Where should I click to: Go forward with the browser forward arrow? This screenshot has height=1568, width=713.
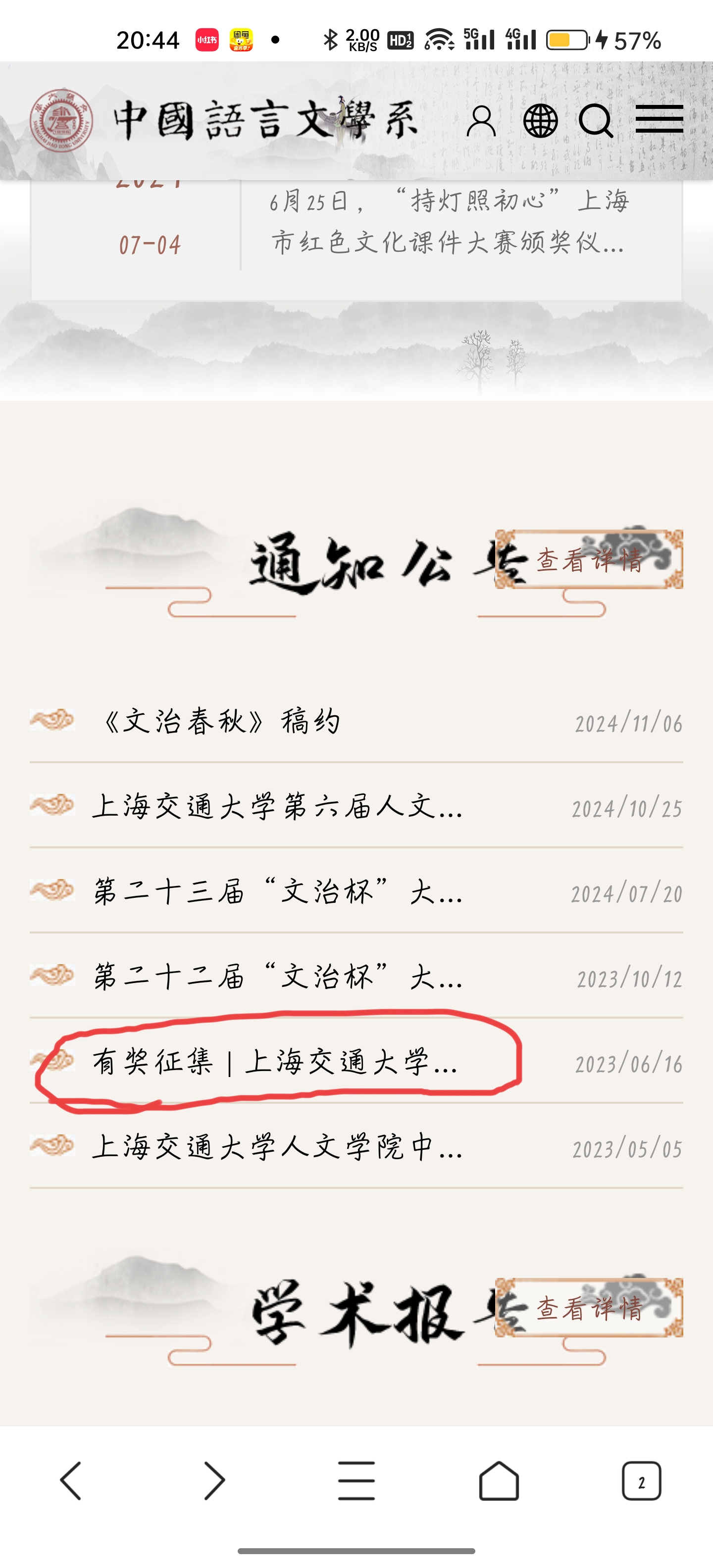[x=214, y=1481]
